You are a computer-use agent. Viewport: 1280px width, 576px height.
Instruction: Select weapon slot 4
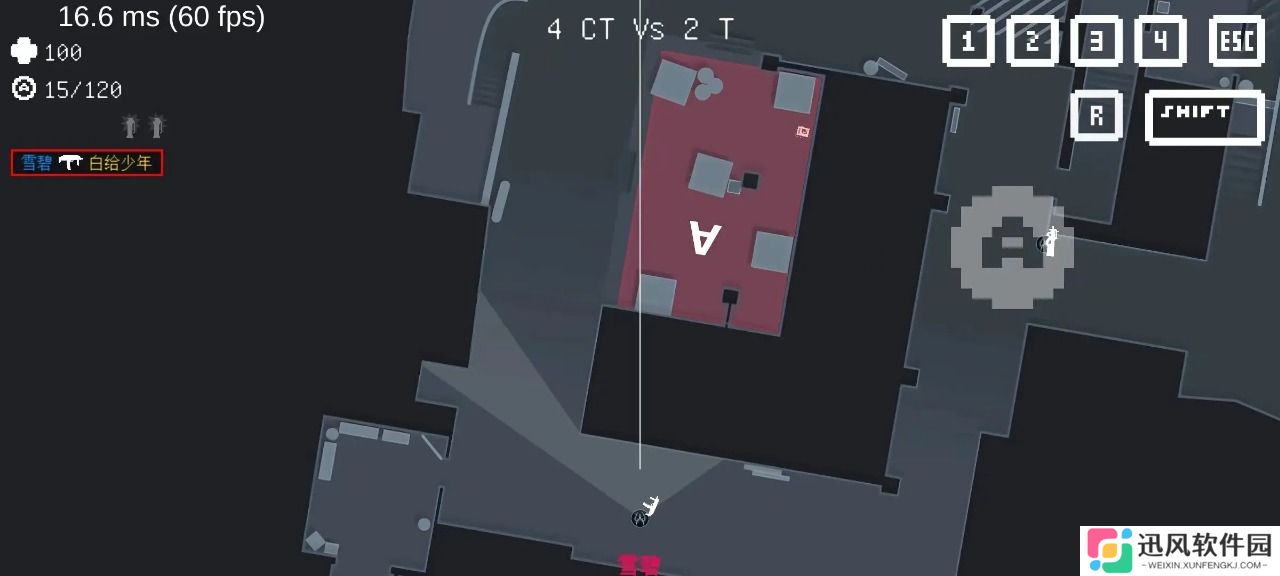pyautogui.click(x=1160, y=42)
